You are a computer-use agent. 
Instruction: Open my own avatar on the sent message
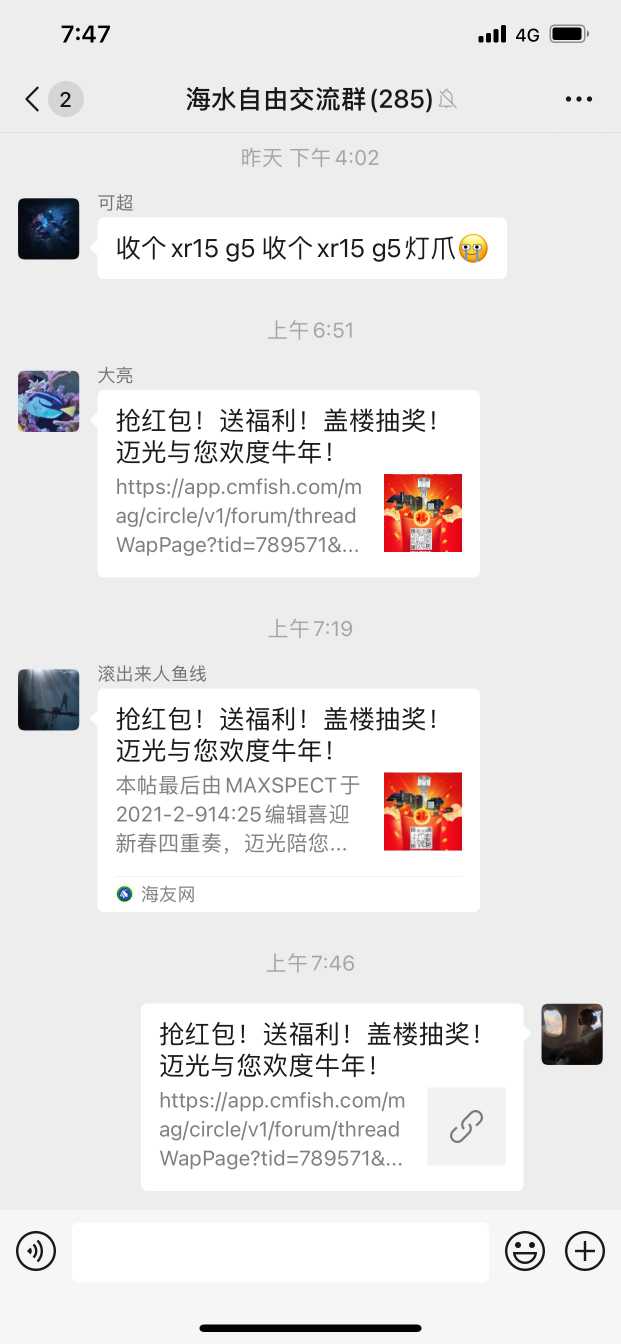tap(572, 1034)
